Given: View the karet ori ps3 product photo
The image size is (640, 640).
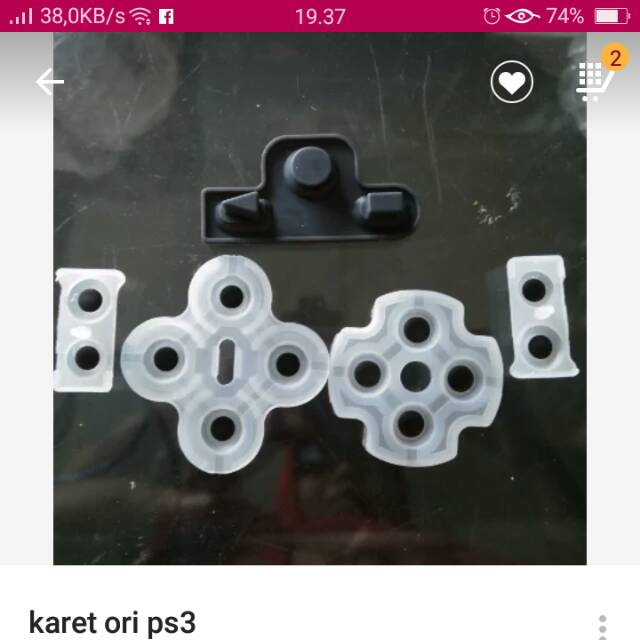Looking at the screenshot, I should click(320, 320).
